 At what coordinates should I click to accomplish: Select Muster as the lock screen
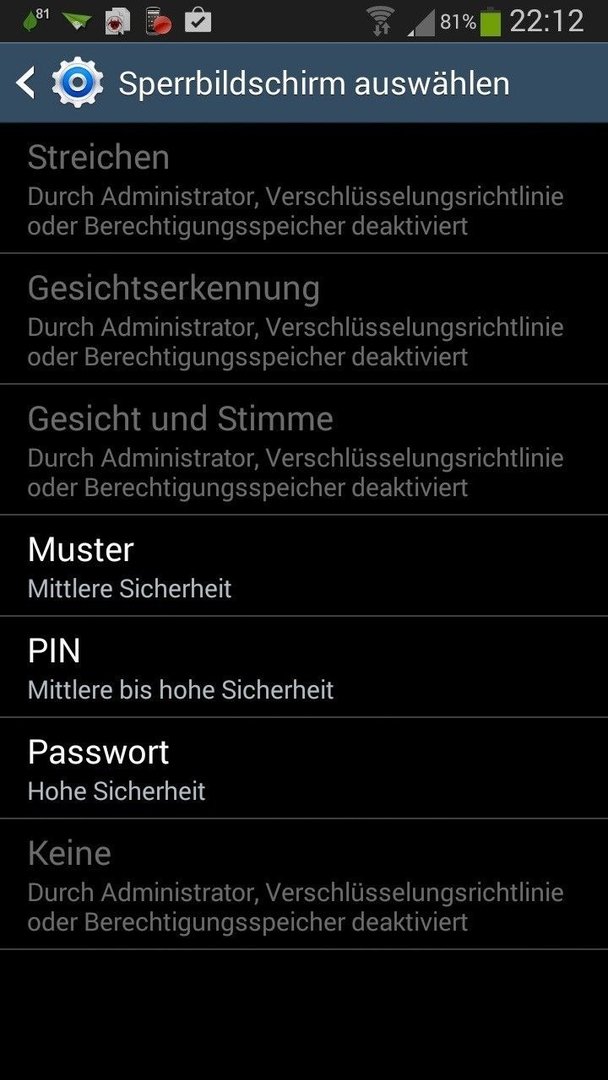click(x=304, y=565)
